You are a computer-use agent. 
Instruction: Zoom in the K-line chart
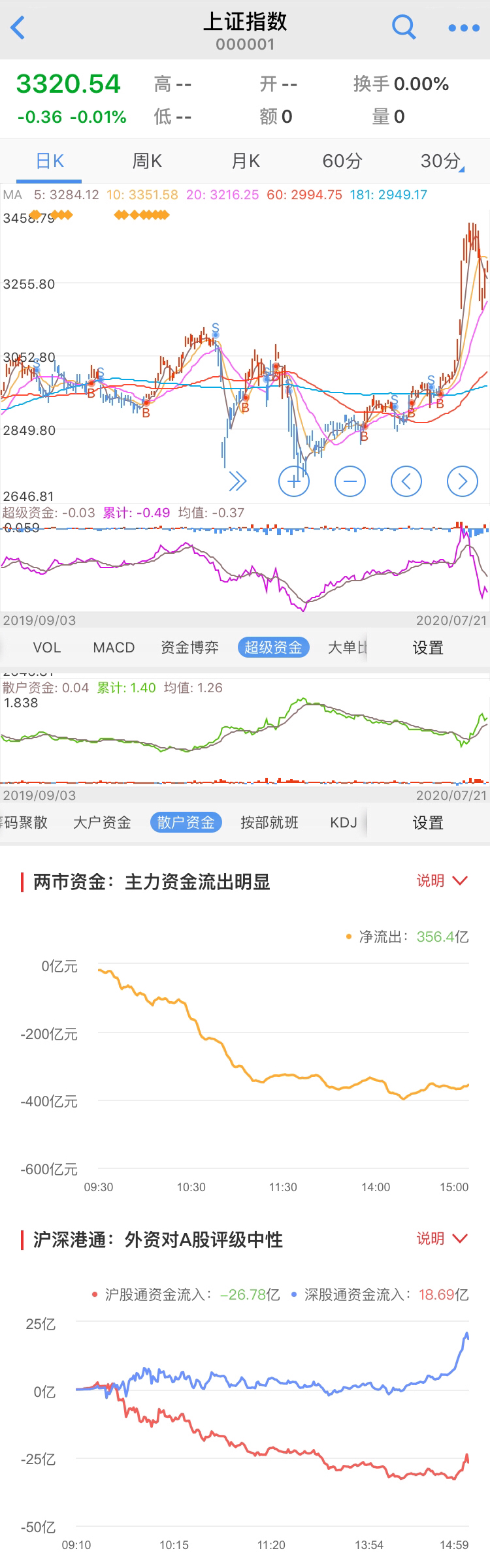pos(294,482)
